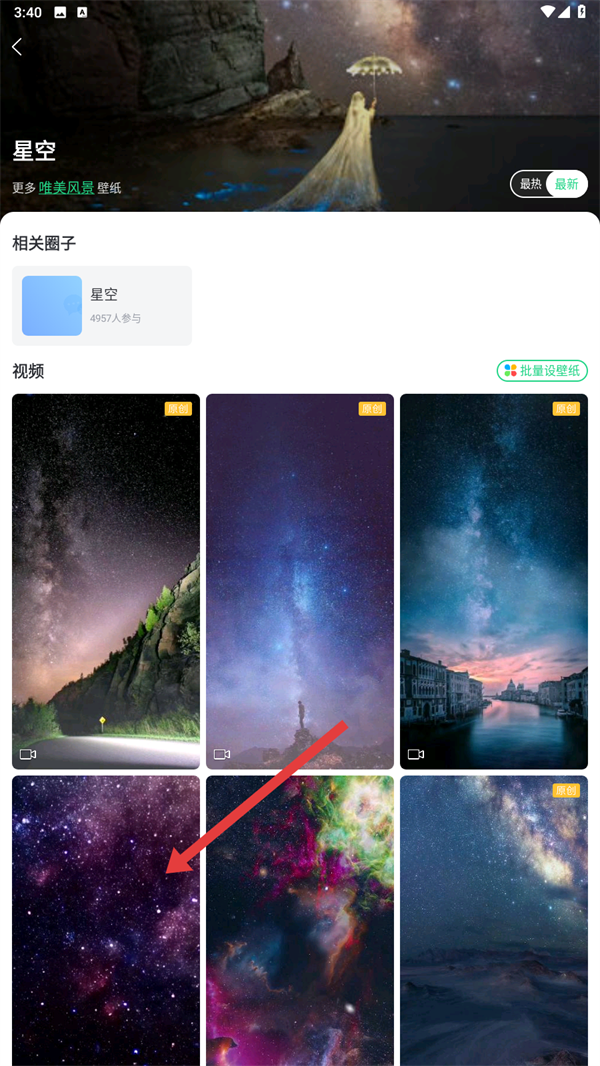Viewport: 600px width, 1066px height.
Task: Open the purple starfield wallpaper
Action: tap(106, 920)
